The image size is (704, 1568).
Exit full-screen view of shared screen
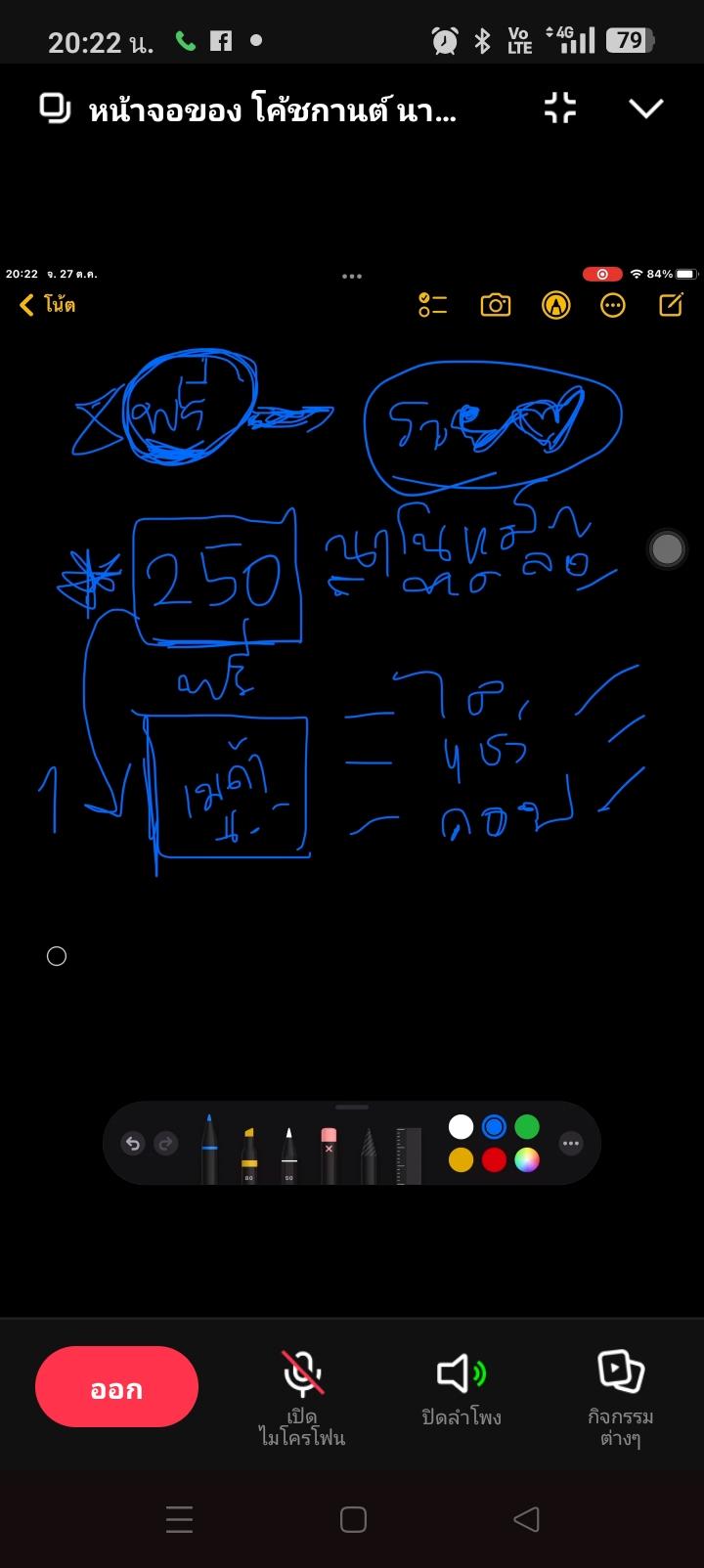[x=560, y=108]
